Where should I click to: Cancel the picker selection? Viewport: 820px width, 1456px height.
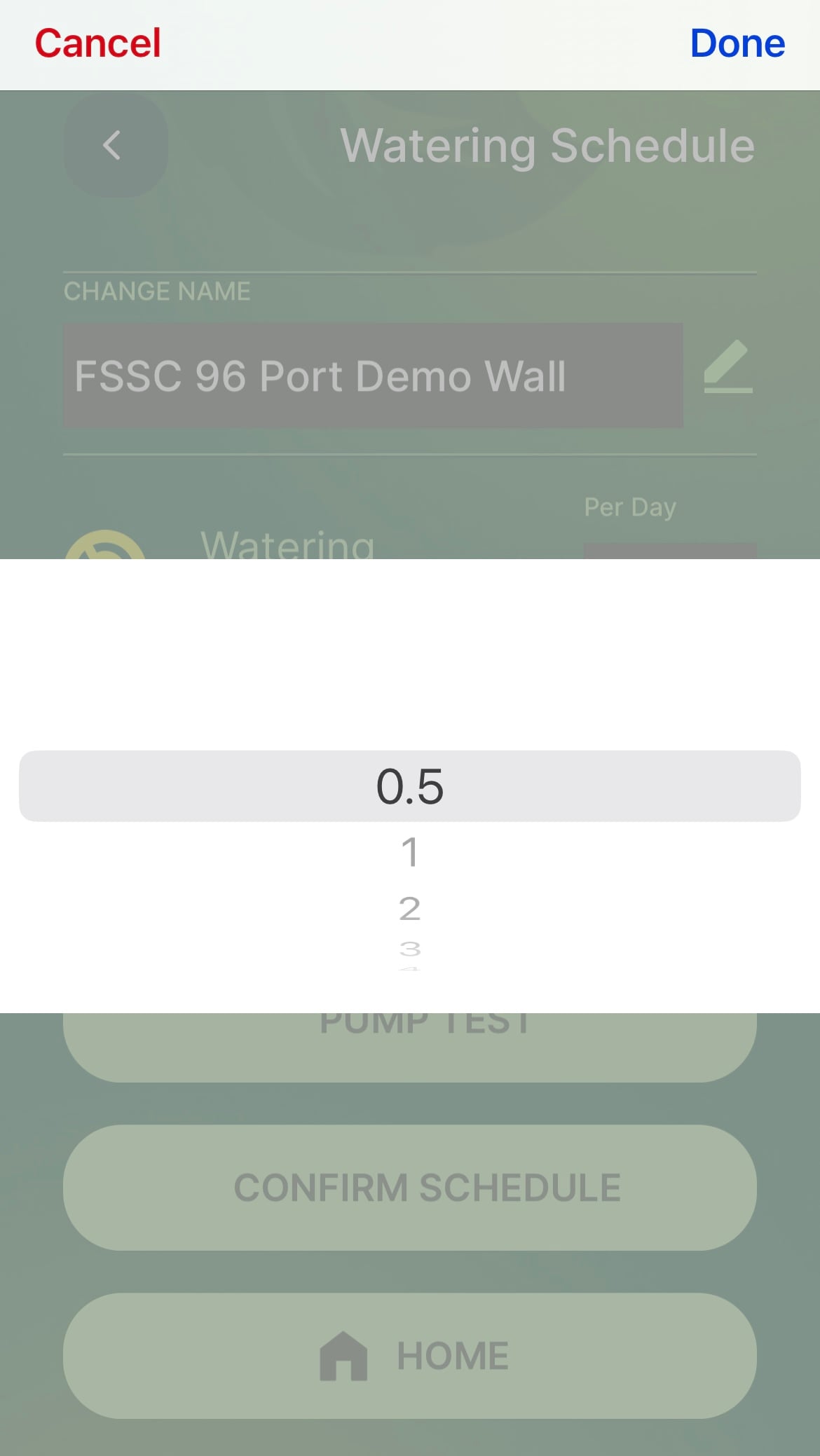[x=98, y=43]
